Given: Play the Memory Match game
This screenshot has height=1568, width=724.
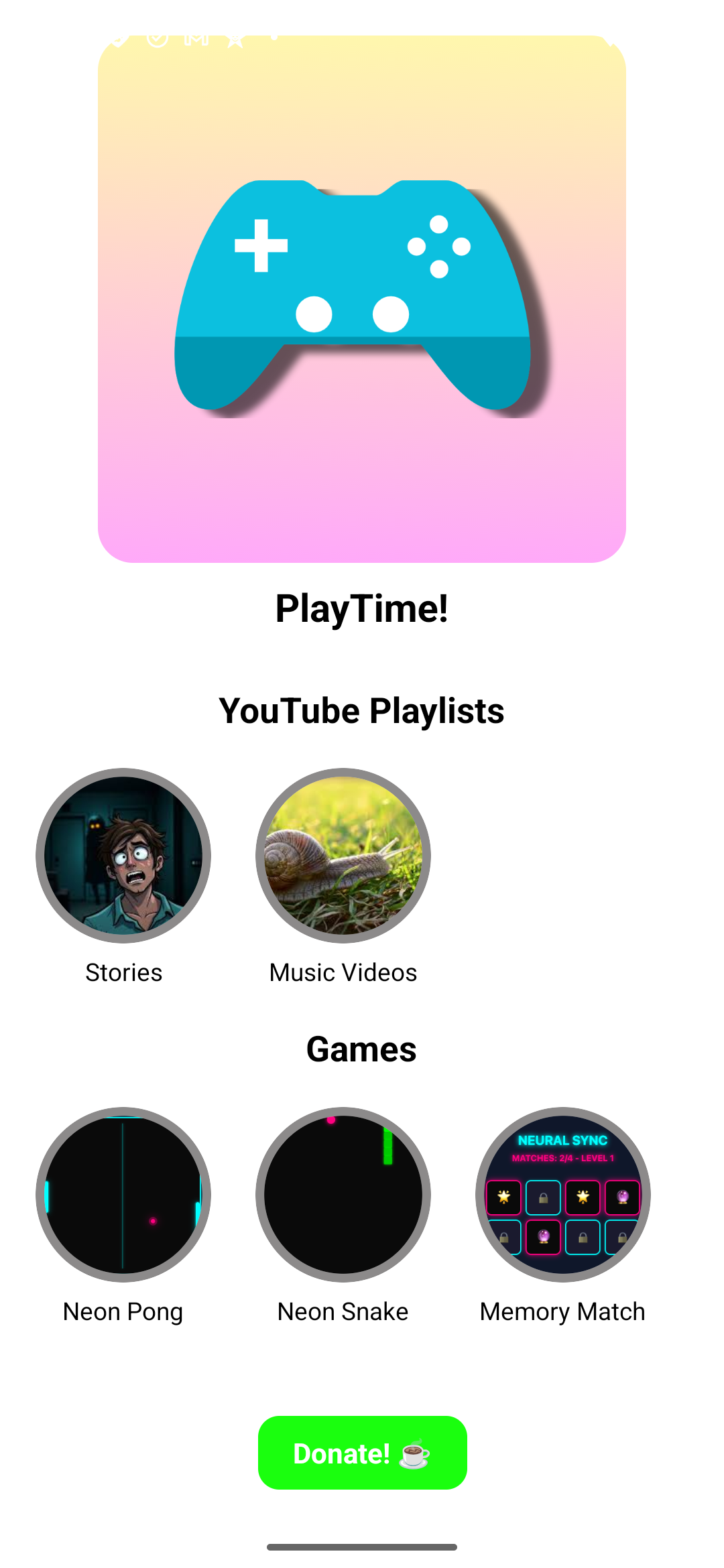Looking at the screenshot, I should pos(563,1195).
